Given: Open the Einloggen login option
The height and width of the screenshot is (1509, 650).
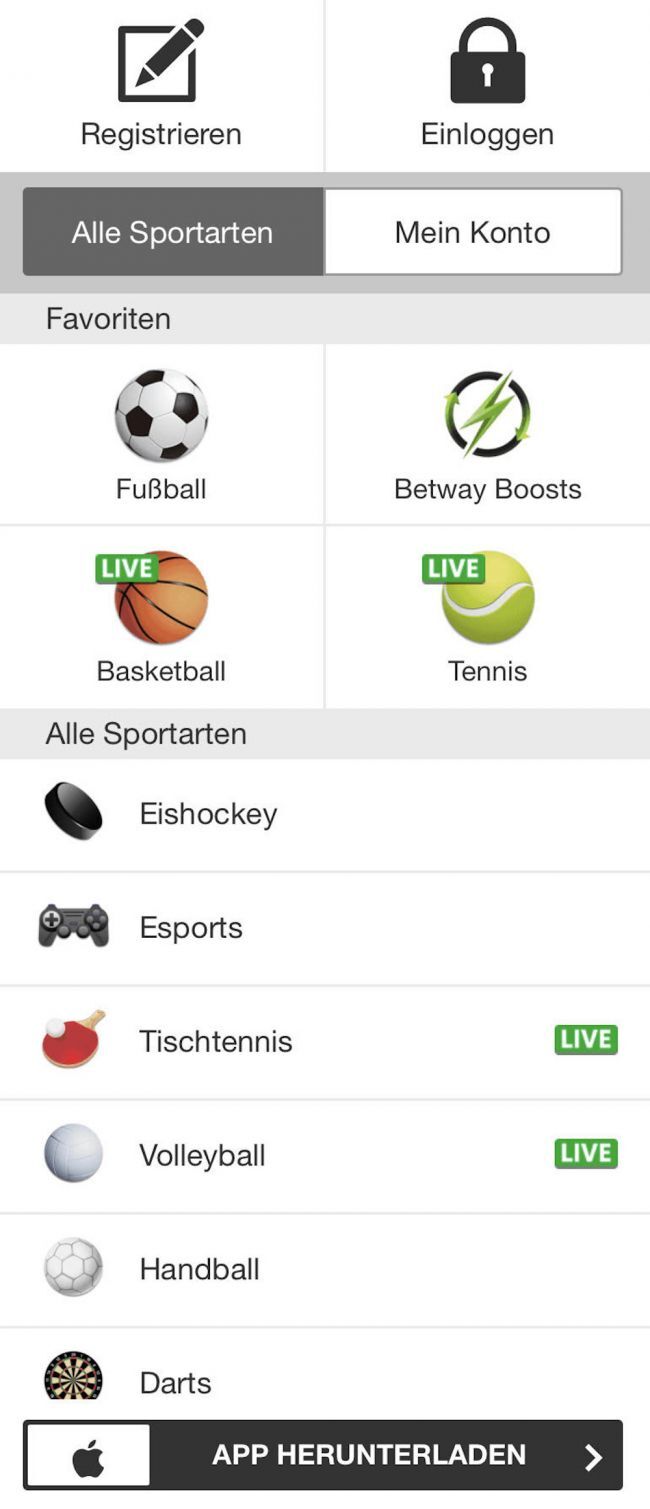Looking at the screenshot, I should point(487,86).
